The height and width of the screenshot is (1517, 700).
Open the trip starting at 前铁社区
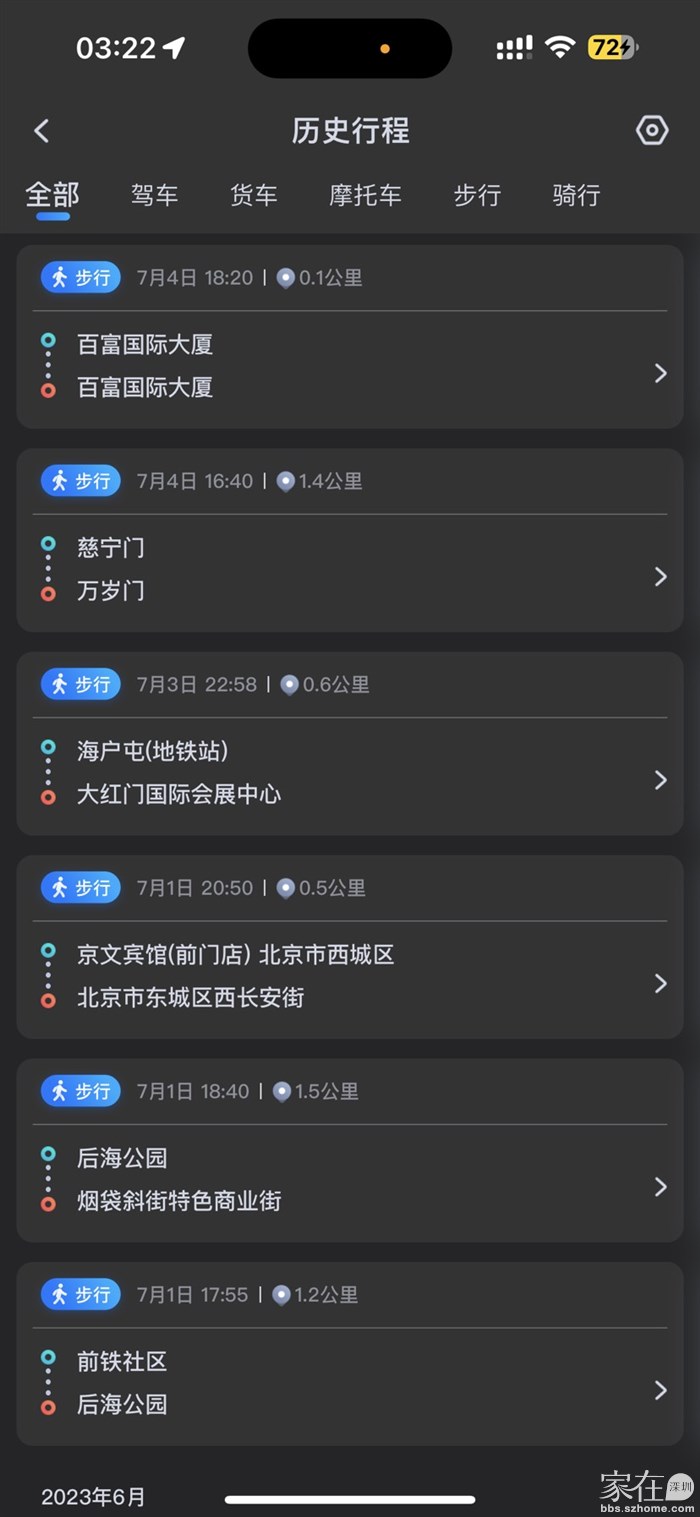click(x=350, y=1383)
